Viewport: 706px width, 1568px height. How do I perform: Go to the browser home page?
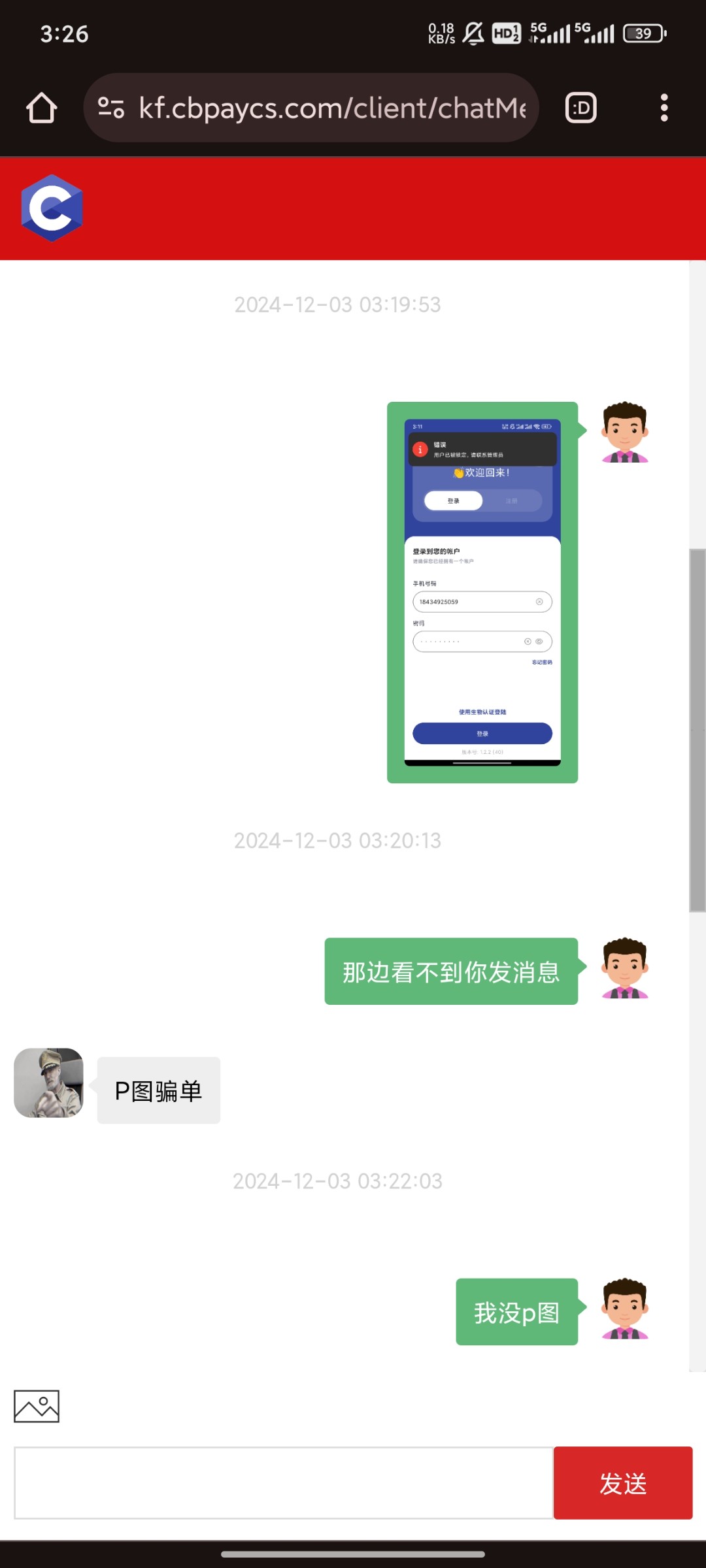click(42, 108)
